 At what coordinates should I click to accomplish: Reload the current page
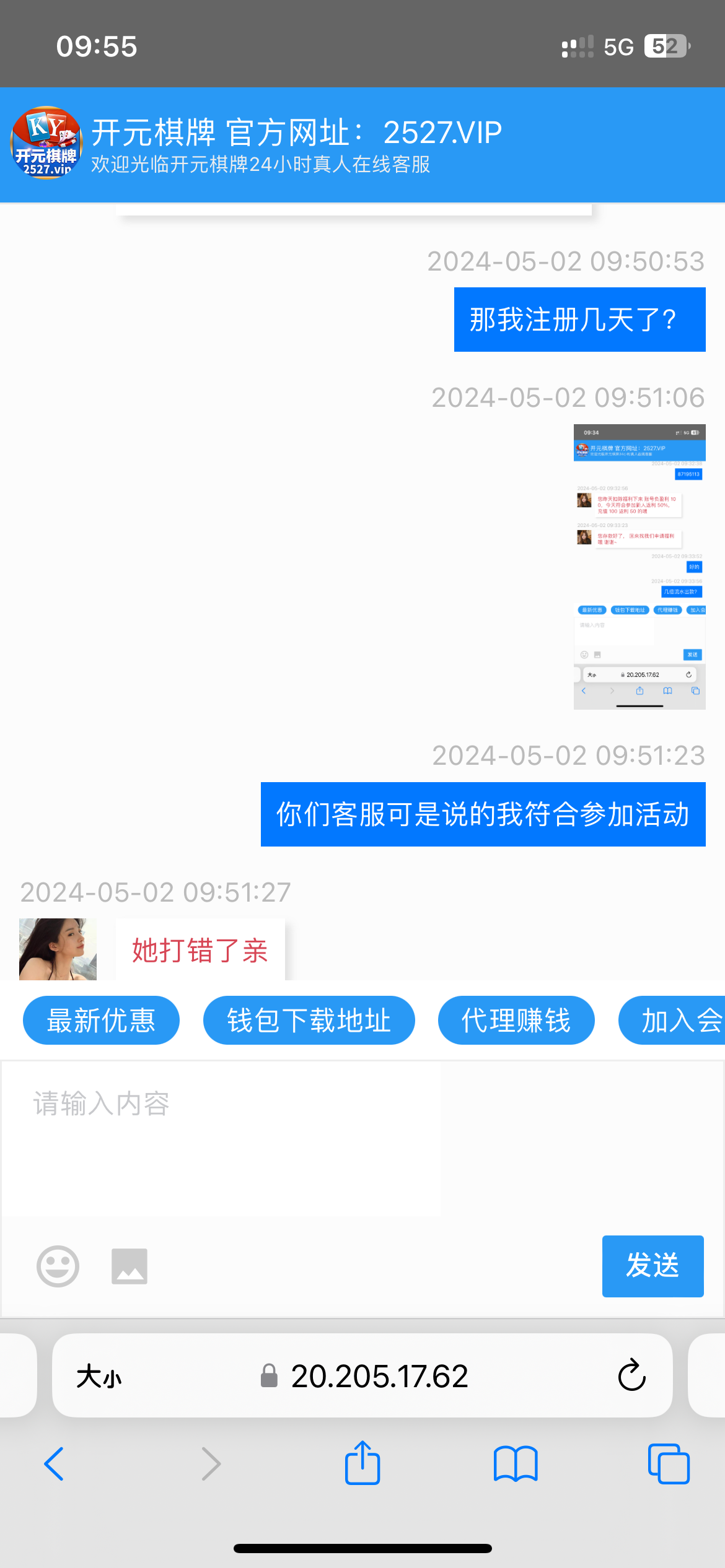(x=631, y=1375)
